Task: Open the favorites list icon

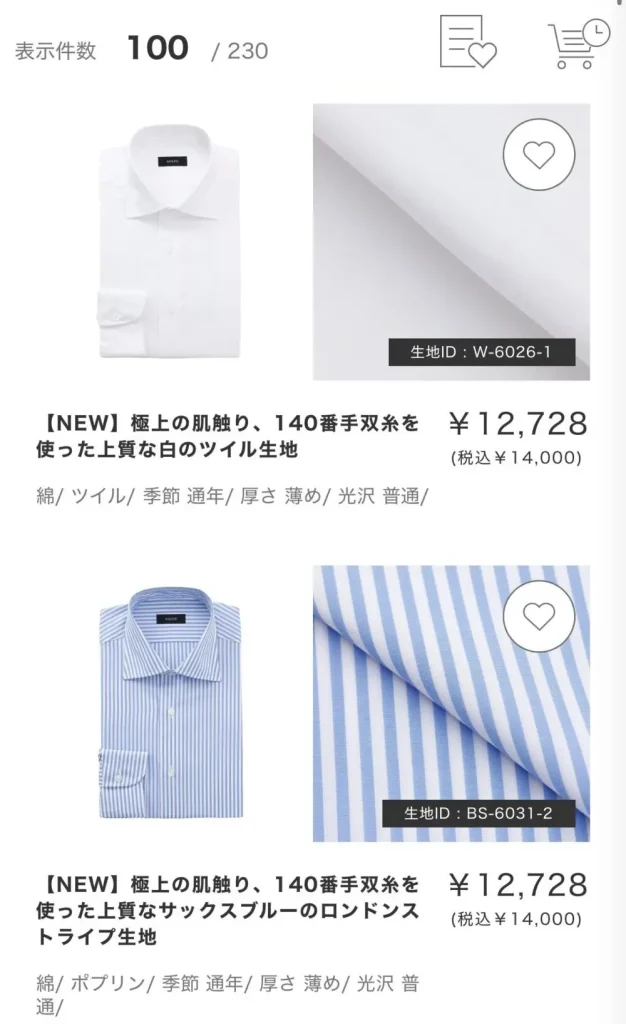Action: point(468,44)
